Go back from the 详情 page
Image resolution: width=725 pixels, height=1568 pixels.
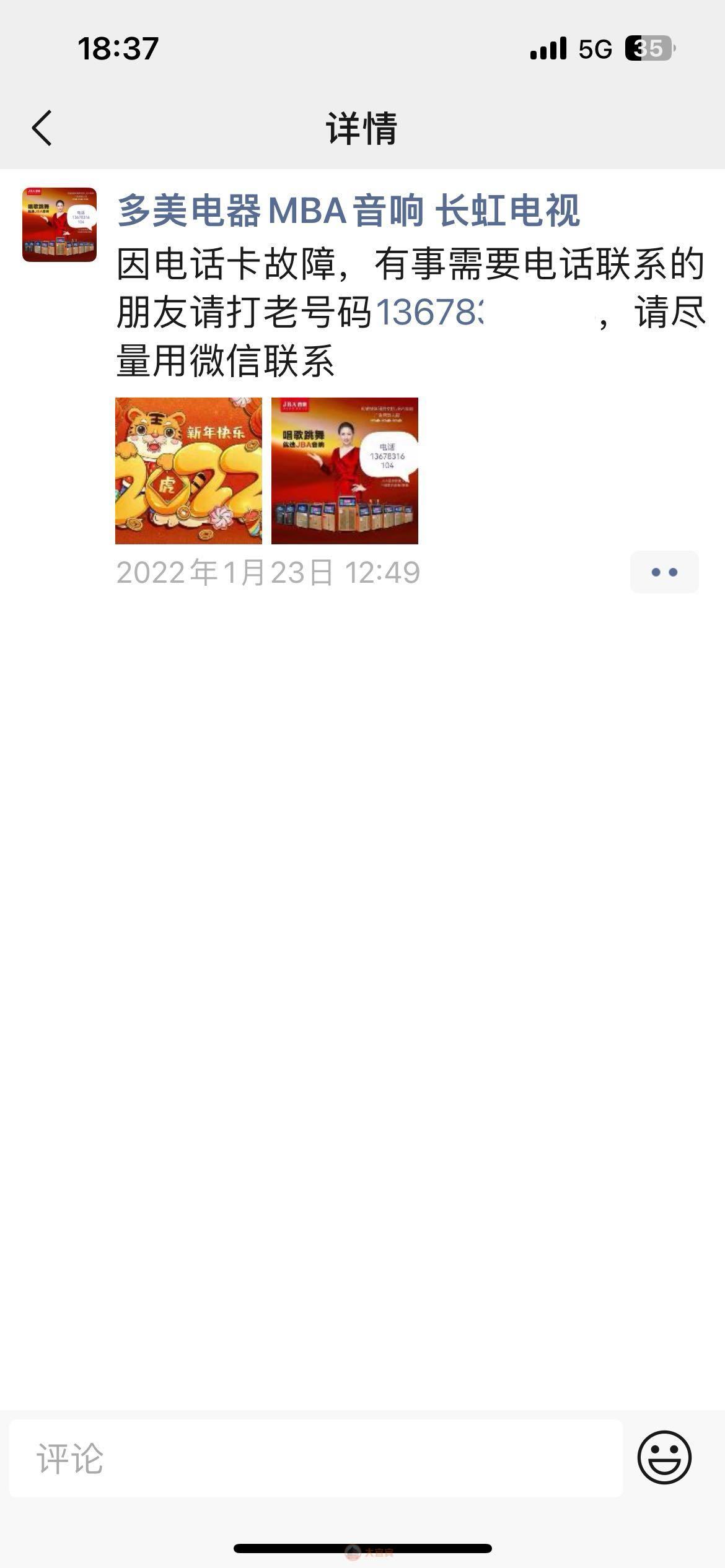pyautogui.click(x=42, y=128)
